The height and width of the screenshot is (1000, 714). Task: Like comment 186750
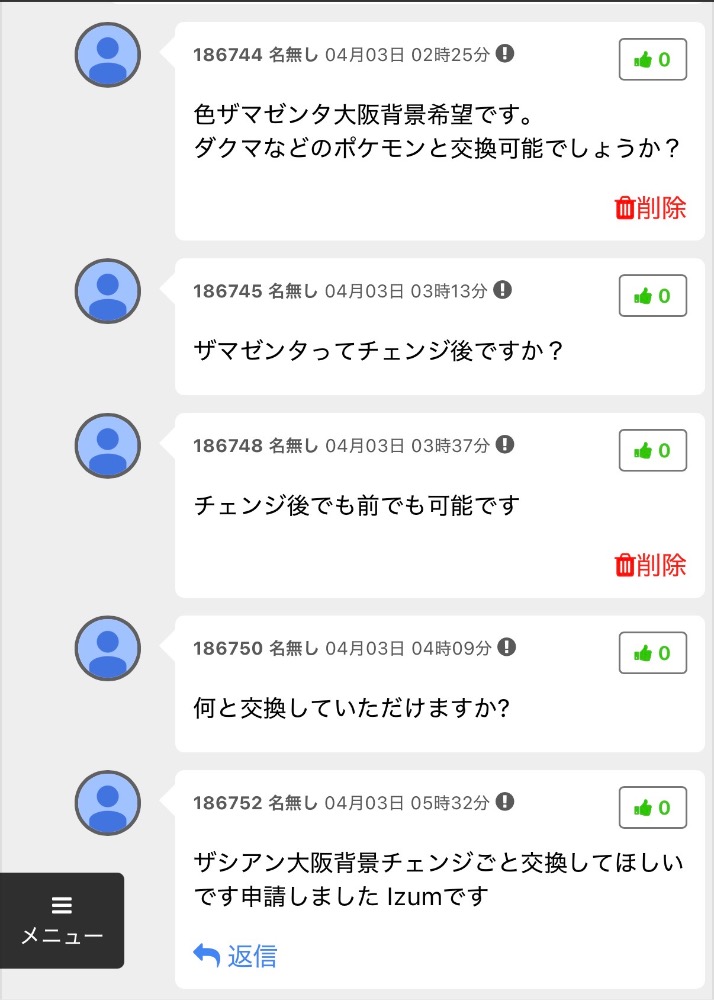(x=652, y=653)
